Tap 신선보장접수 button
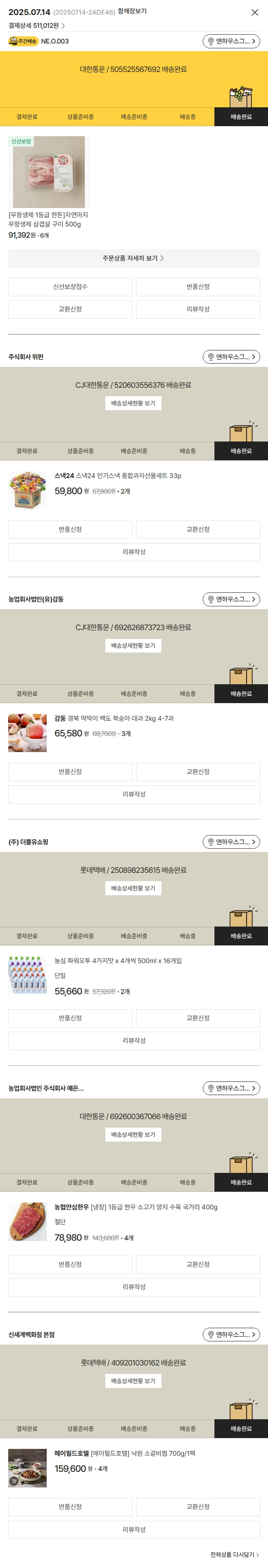Viewport: 268px width, 1568px height. [70, 287]
